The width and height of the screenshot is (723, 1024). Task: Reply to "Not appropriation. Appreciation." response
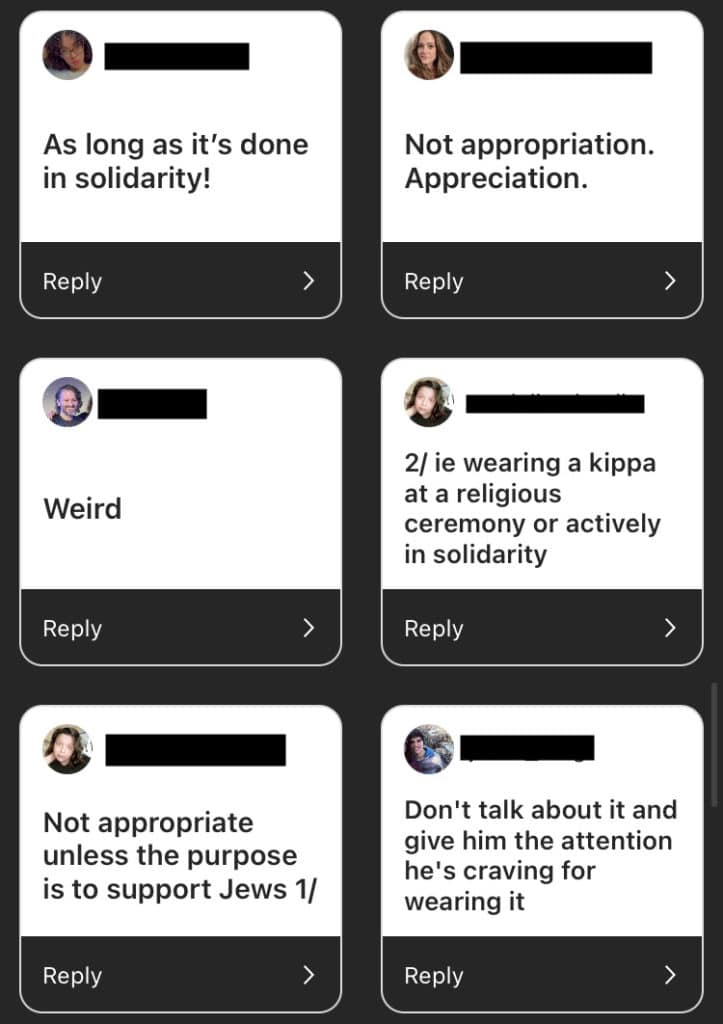[541, 281]
